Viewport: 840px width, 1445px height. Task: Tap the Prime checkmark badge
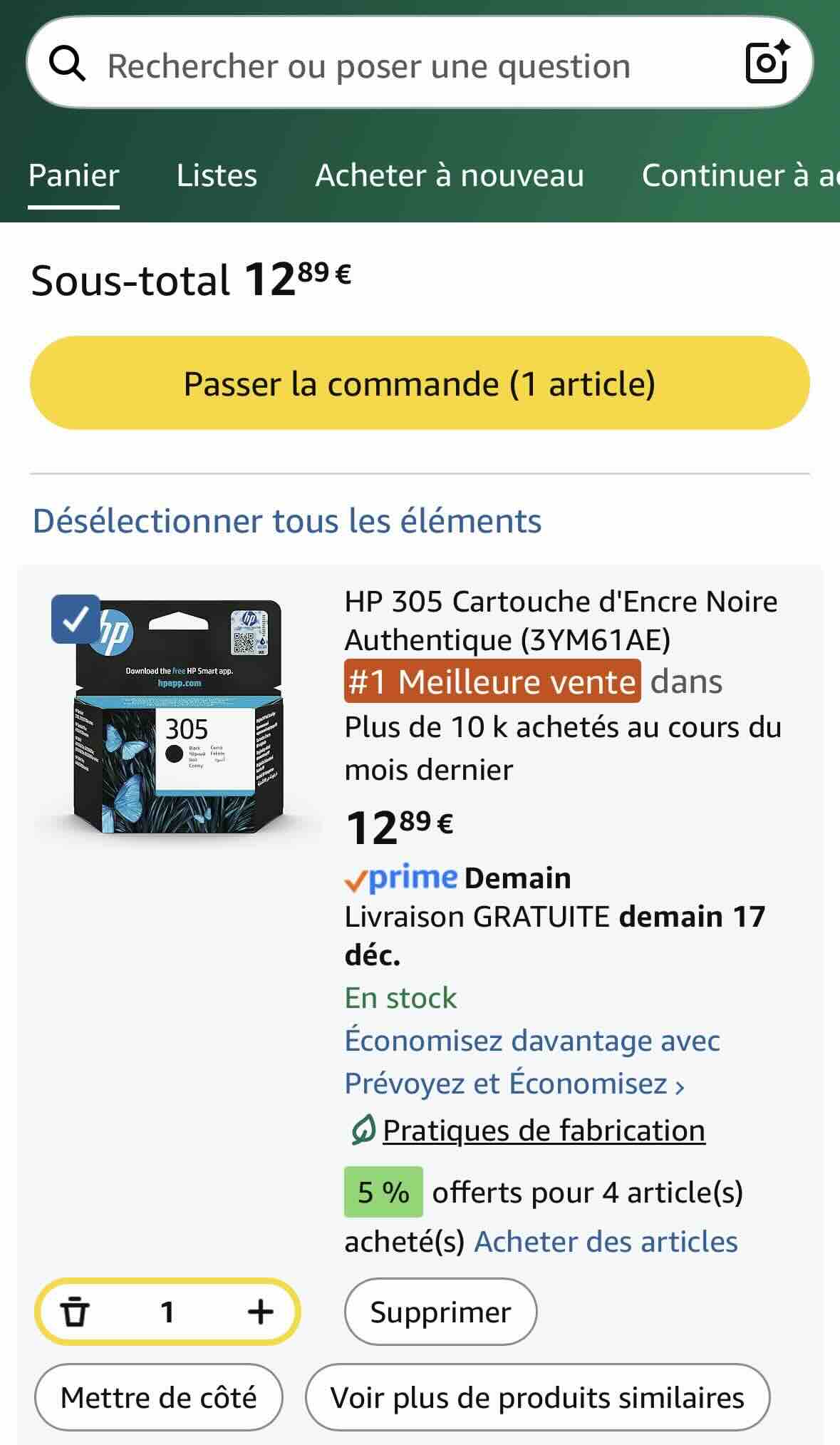click(354, 878)
